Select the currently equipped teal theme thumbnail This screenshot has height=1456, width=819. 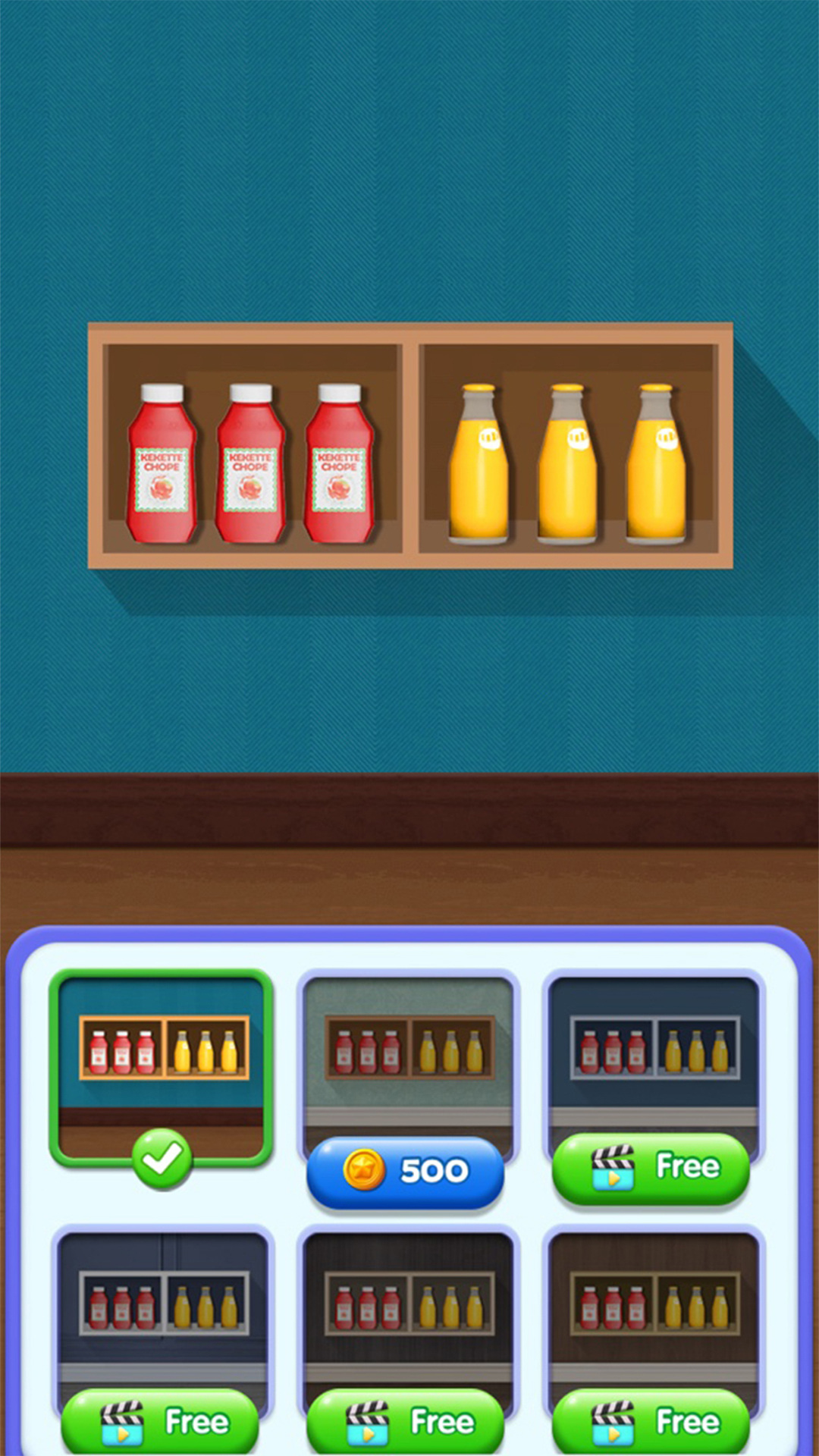tap(162, 1062)
